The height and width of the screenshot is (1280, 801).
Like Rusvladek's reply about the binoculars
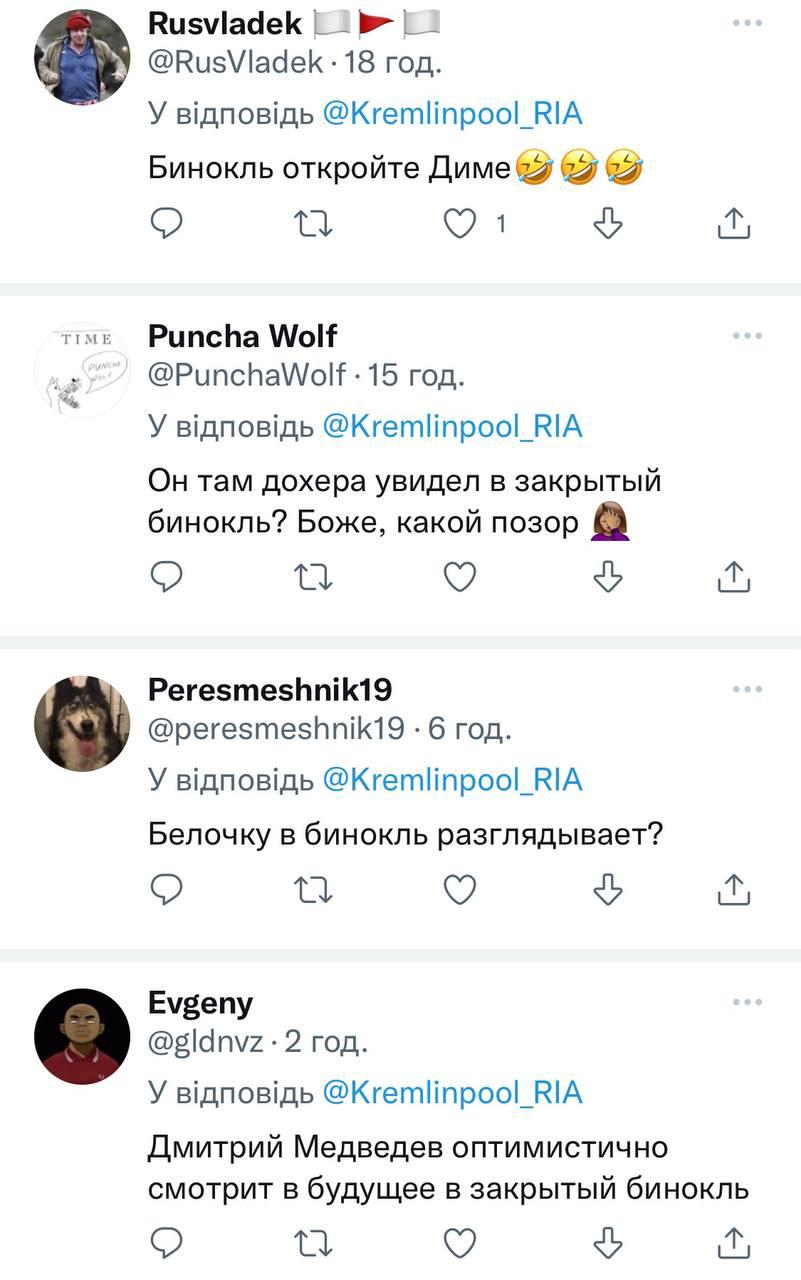pos(460,224)
